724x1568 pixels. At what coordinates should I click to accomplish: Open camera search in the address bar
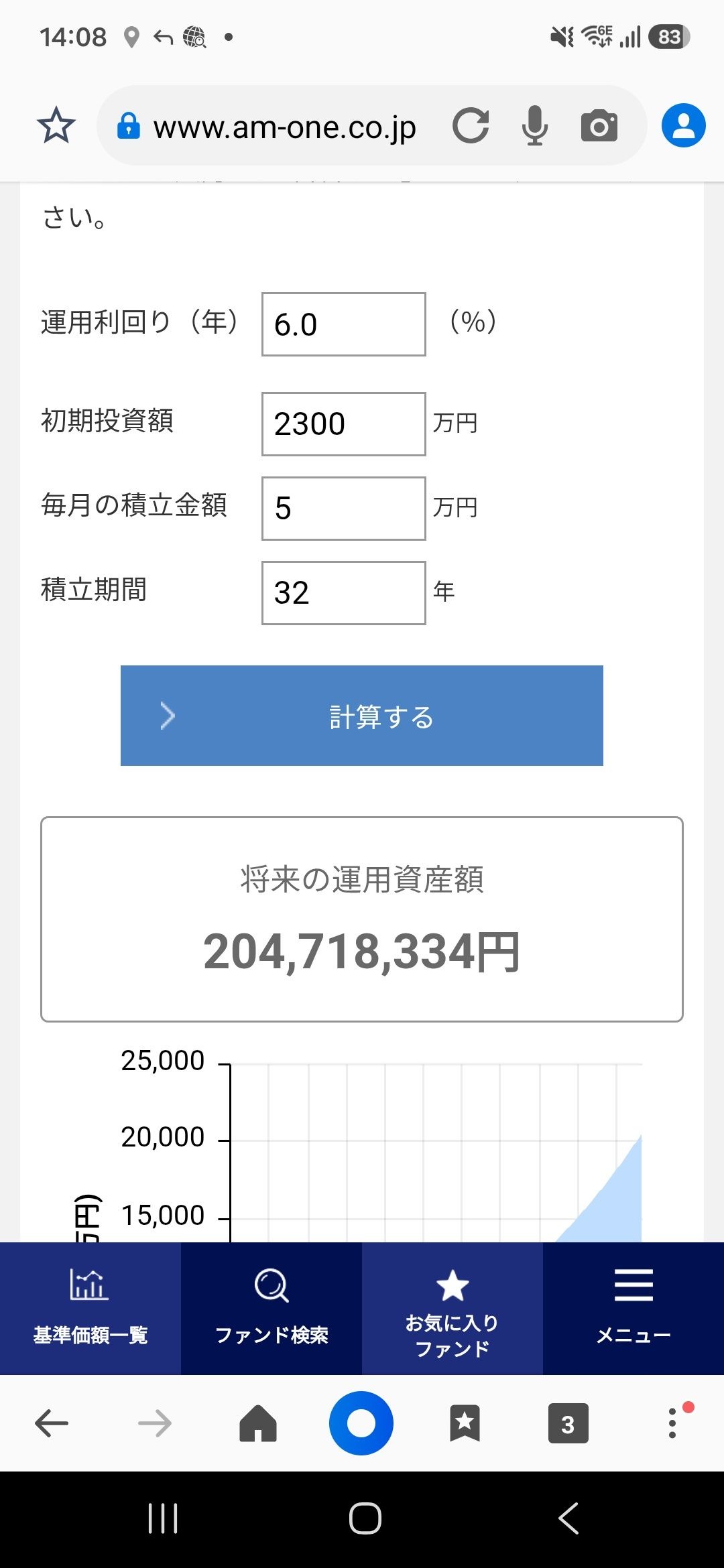click(599, 125)
